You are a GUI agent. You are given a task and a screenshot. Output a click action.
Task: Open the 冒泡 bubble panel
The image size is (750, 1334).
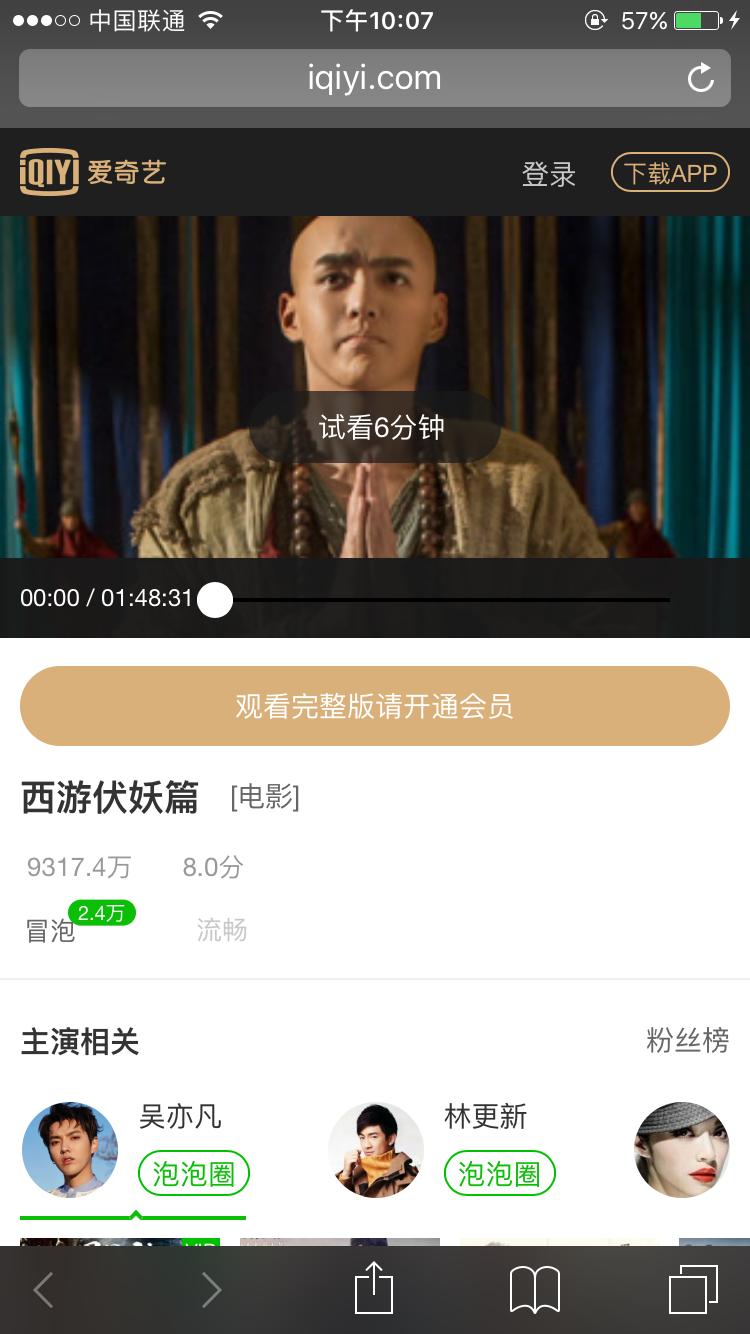(x=49, y=930)
